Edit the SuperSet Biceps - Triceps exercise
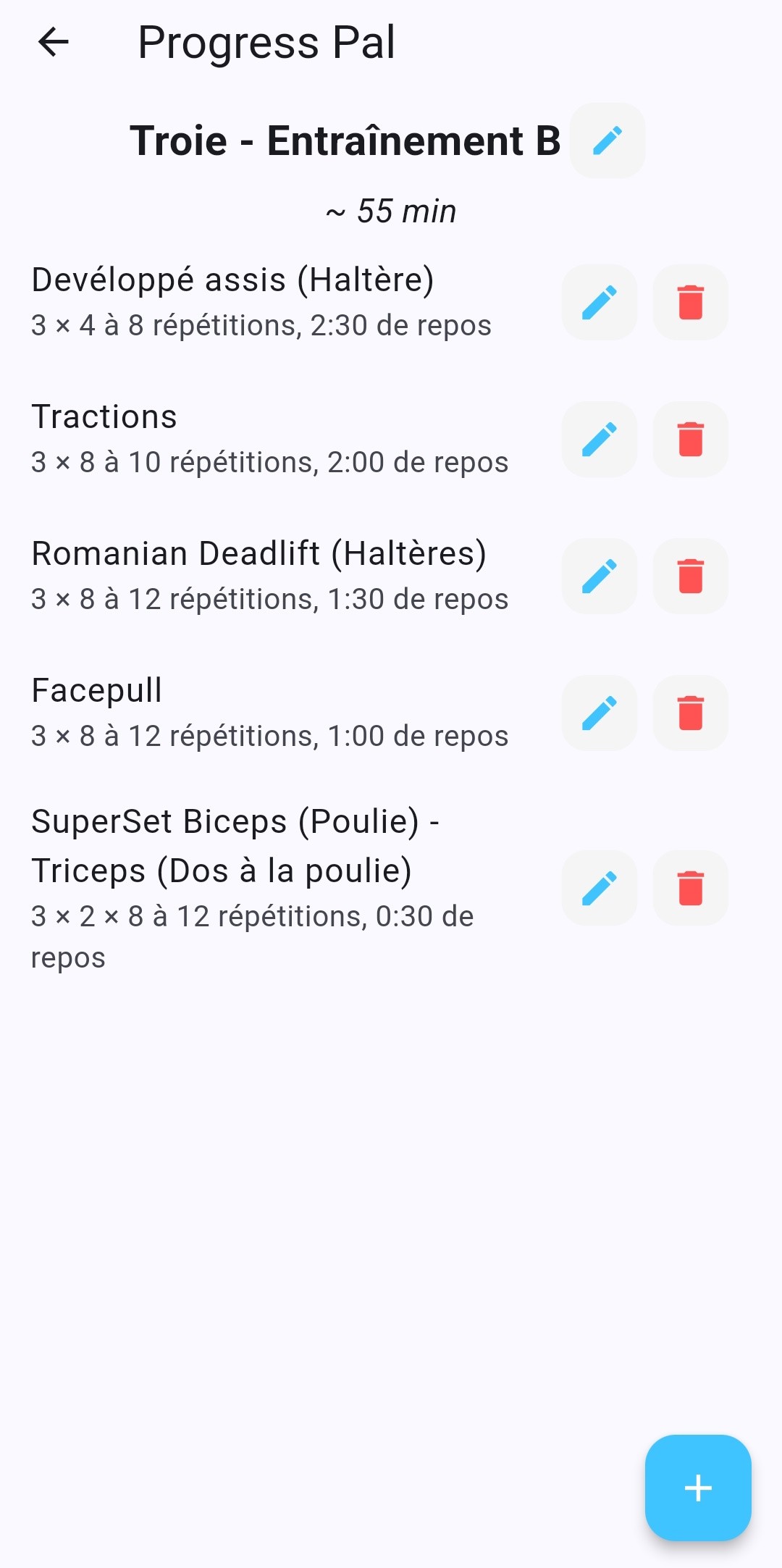Image resolution: width=782 pixels, height=1568 pixels. tap(600, 889)
